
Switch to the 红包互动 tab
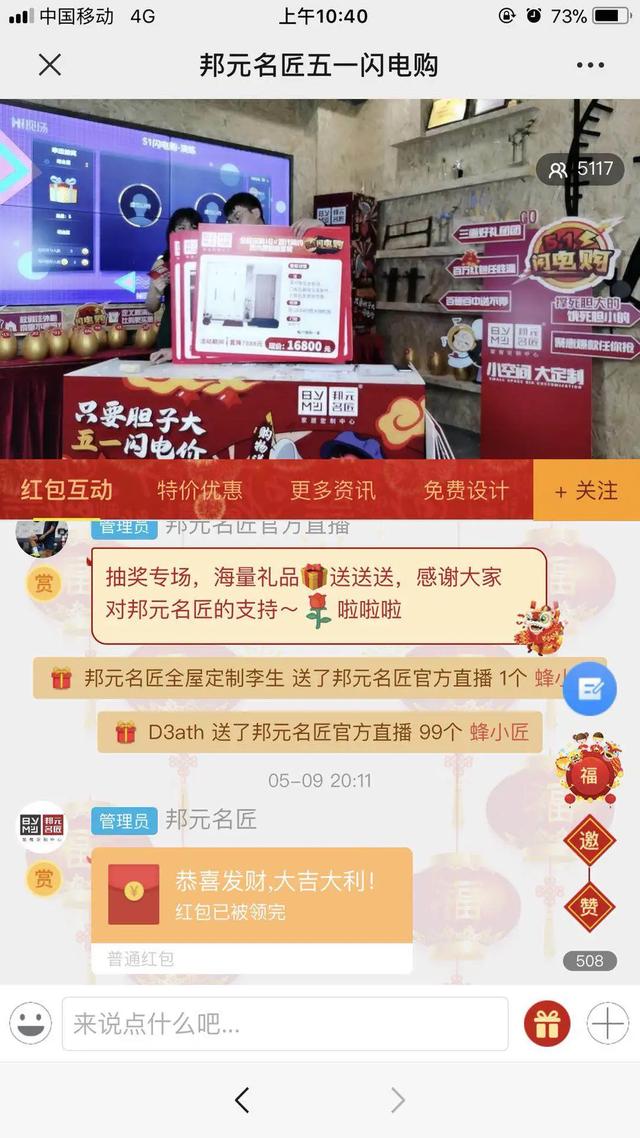66,490
